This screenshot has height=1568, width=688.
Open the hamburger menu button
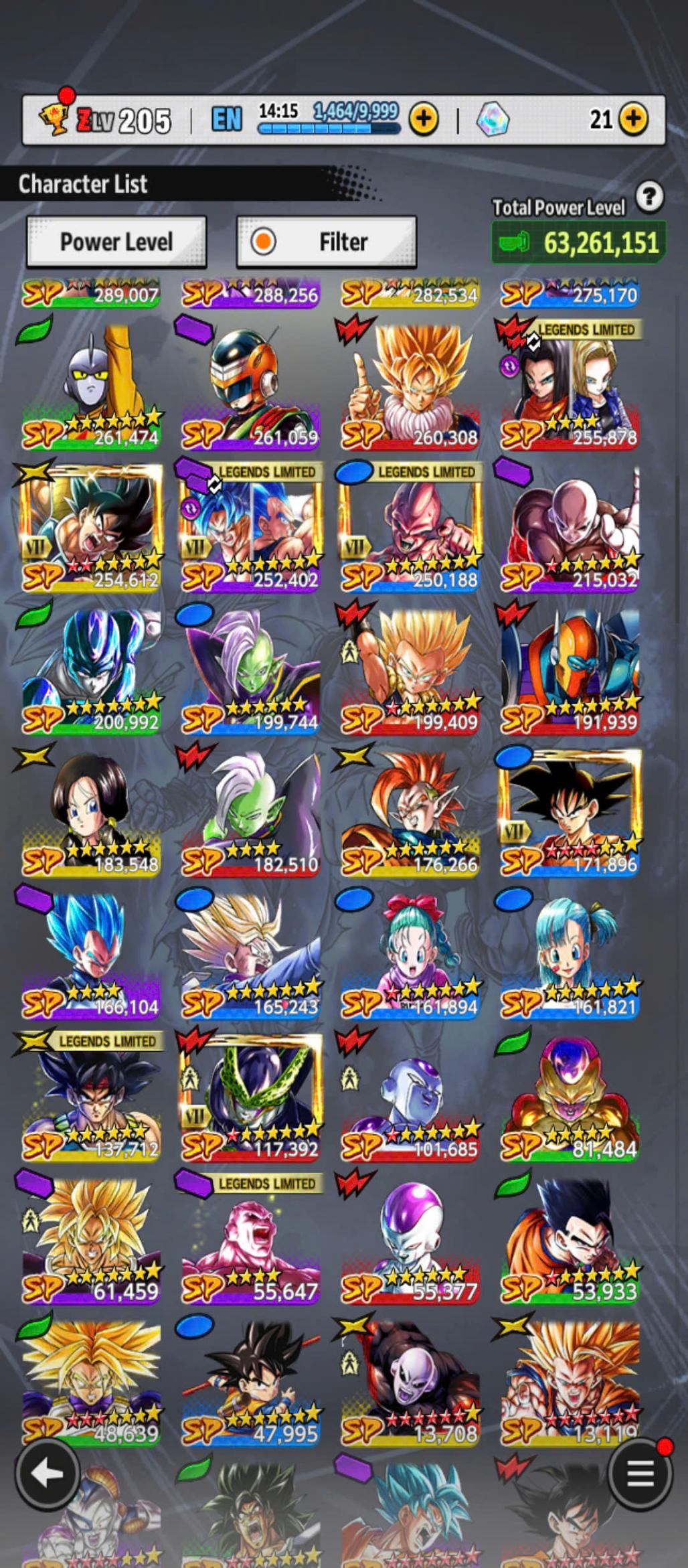[x=639, y=1474]
